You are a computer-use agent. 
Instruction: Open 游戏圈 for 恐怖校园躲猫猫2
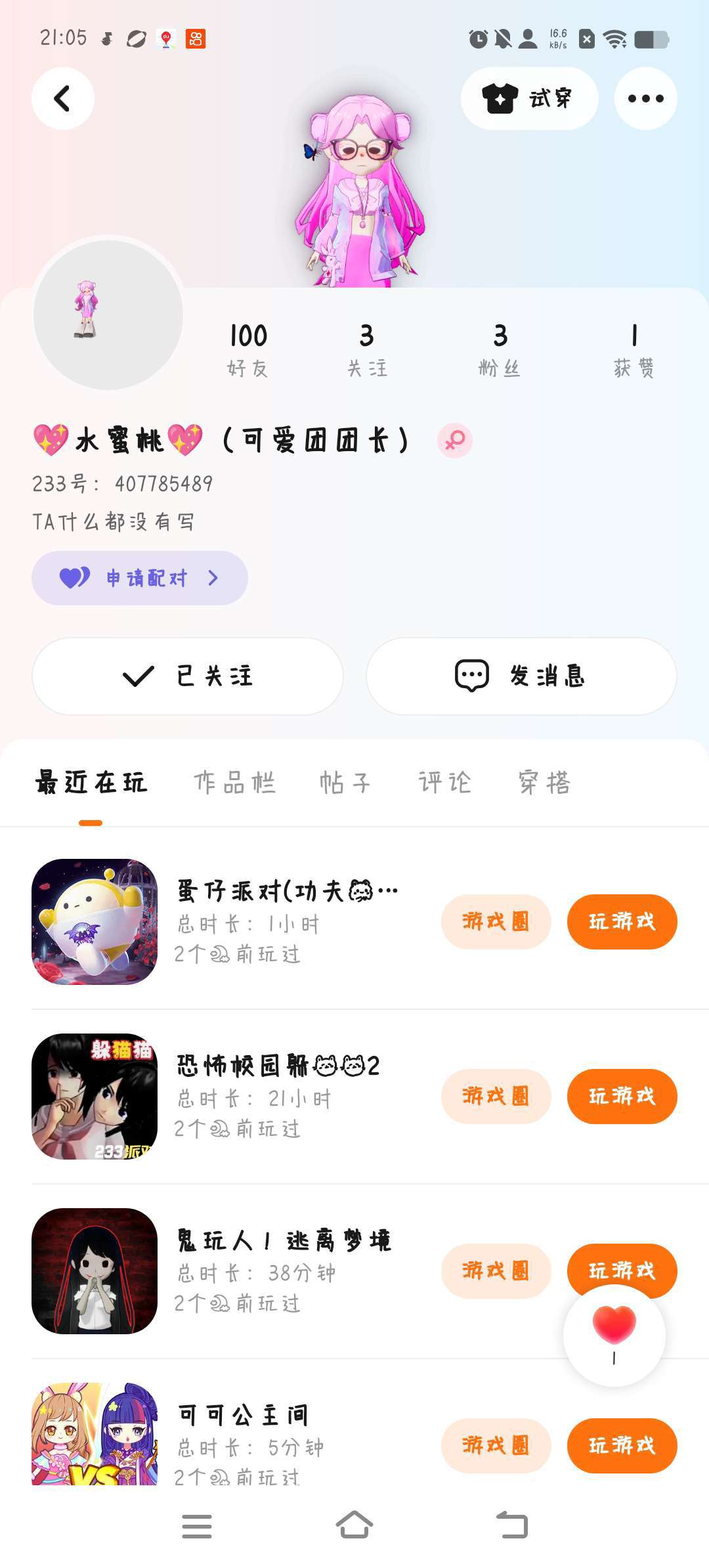click(x=496, y=1096)
